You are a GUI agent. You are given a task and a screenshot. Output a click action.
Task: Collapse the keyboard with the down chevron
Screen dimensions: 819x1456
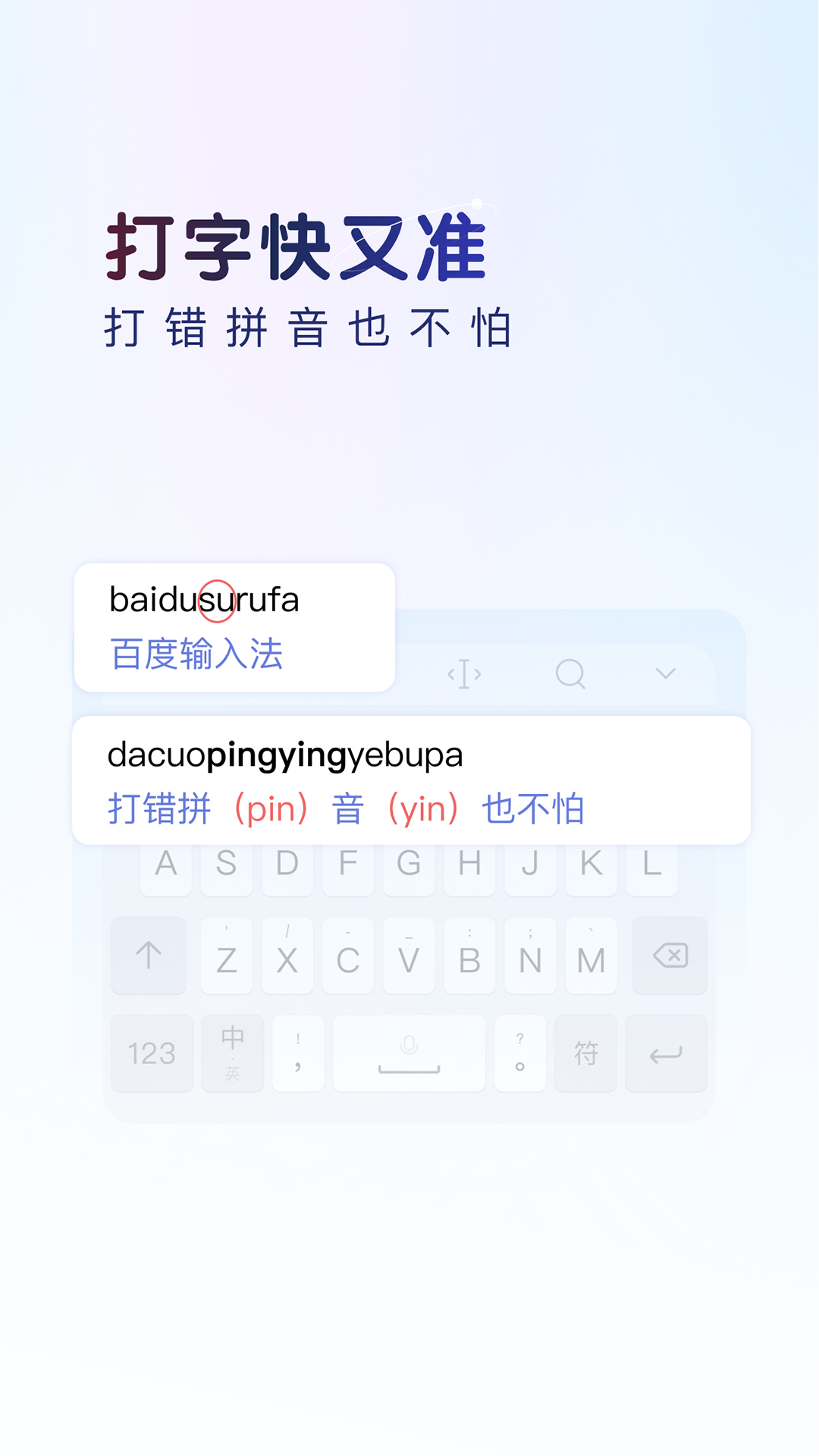coord(665,673)
